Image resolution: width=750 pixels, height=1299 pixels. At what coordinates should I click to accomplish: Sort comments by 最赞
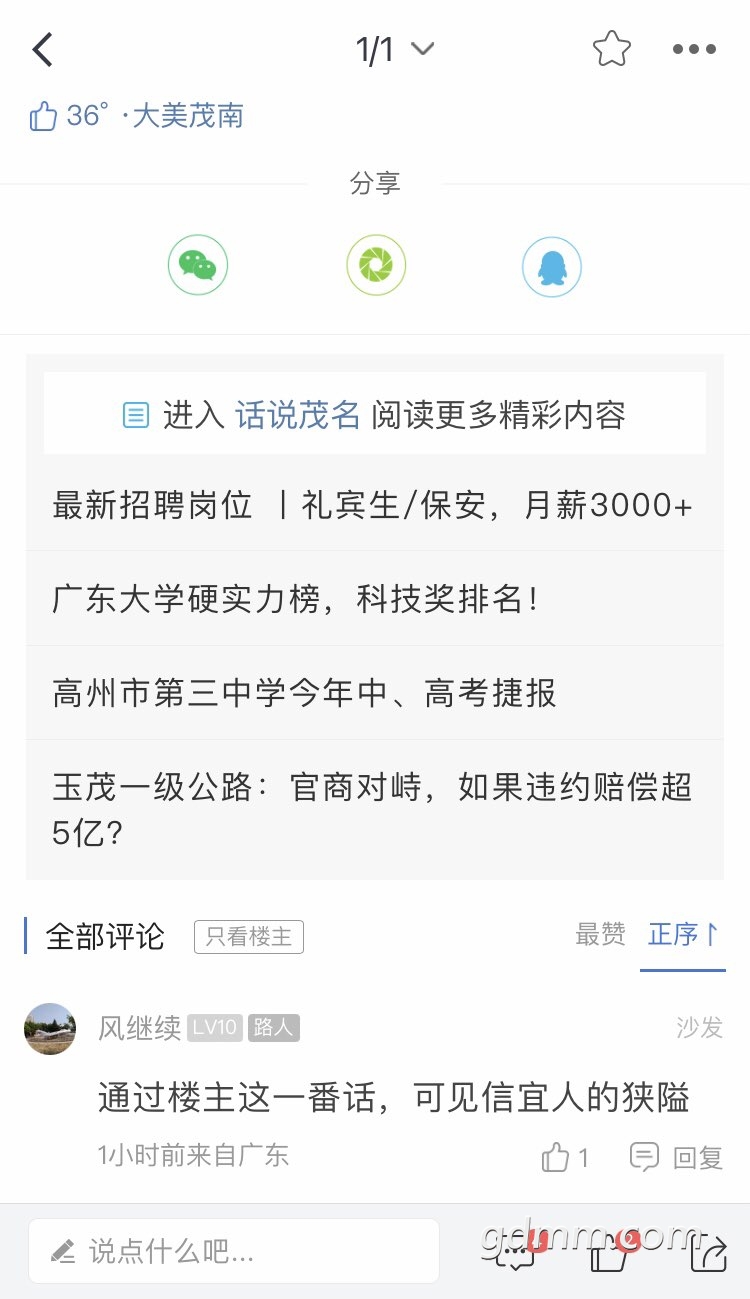(x=600, y=935)
